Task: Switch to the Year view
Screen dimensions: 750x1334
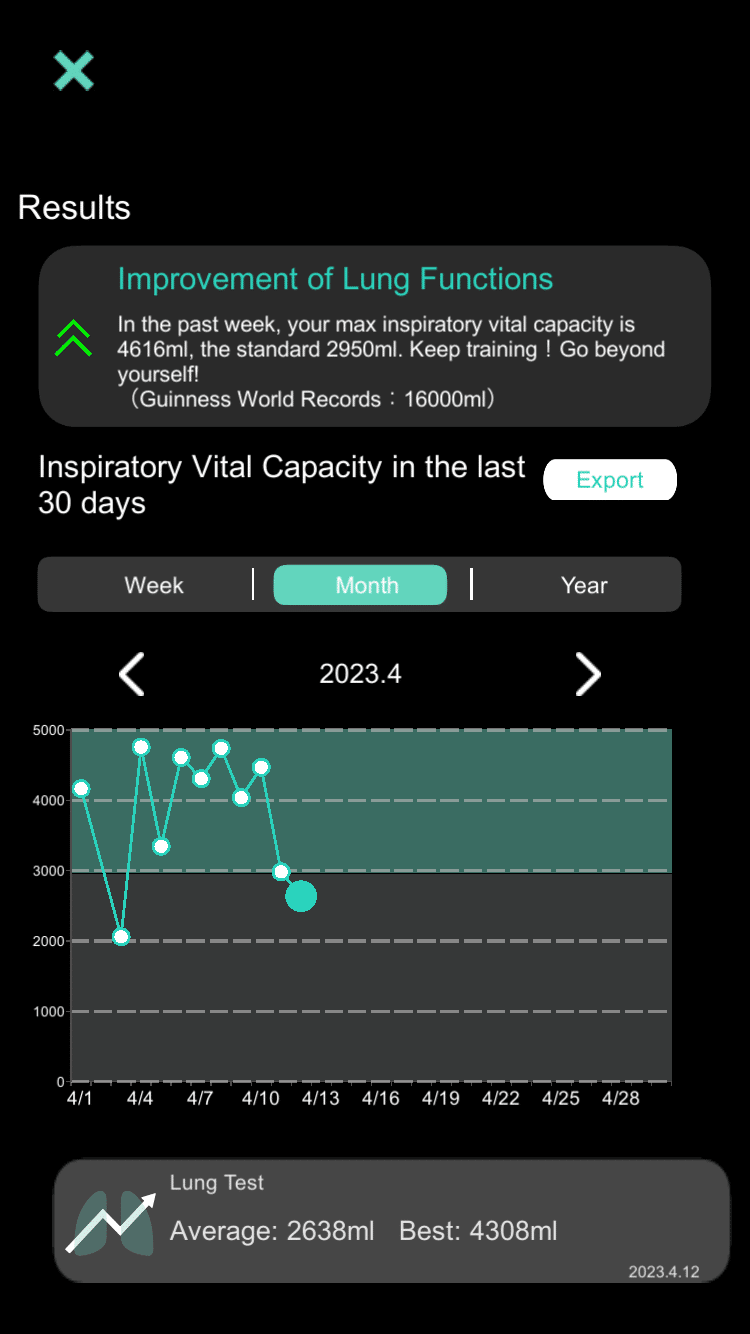Action: pos(584,585)
